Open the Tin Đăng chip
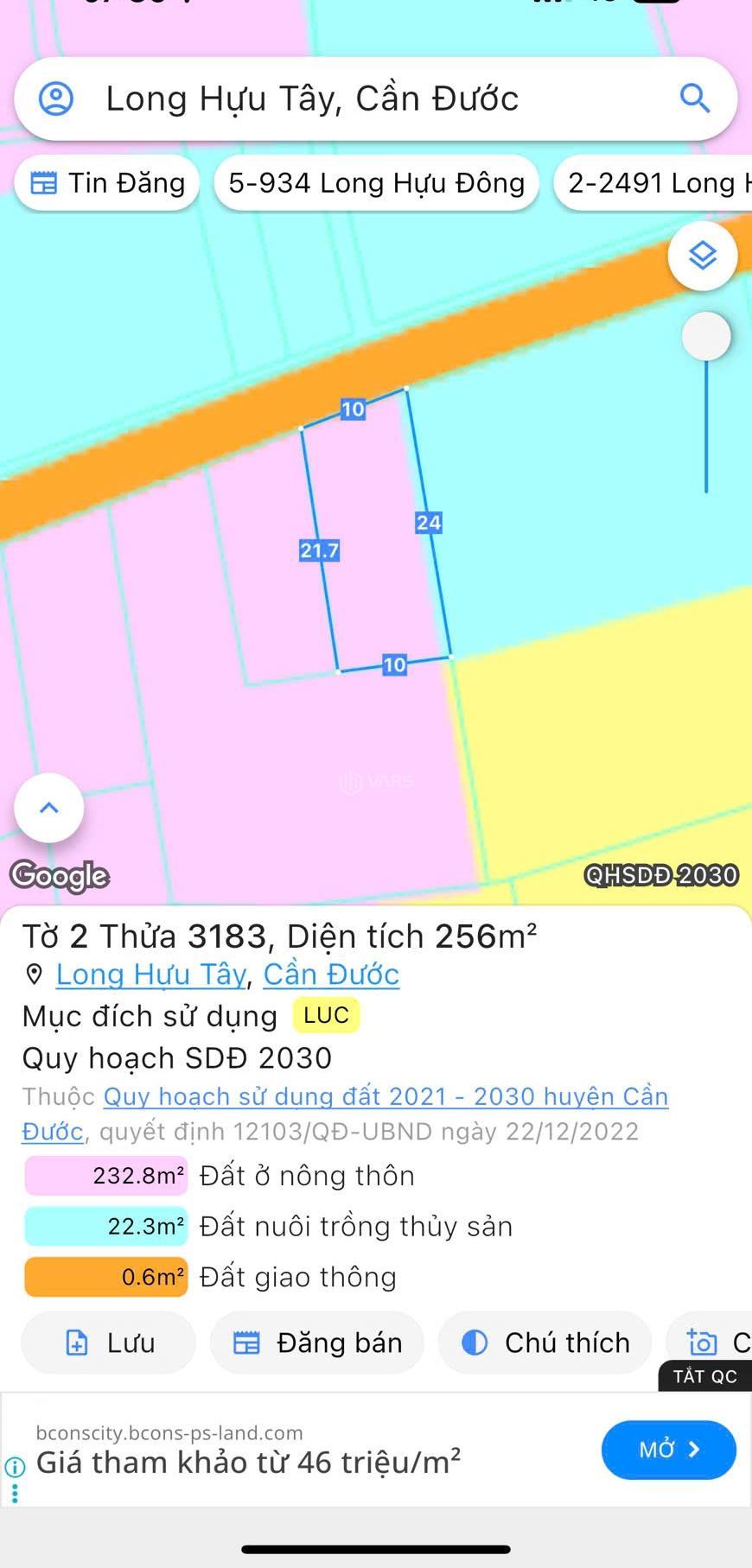The width and height of the screenshot is (752, 1568). tap(107, 183)
